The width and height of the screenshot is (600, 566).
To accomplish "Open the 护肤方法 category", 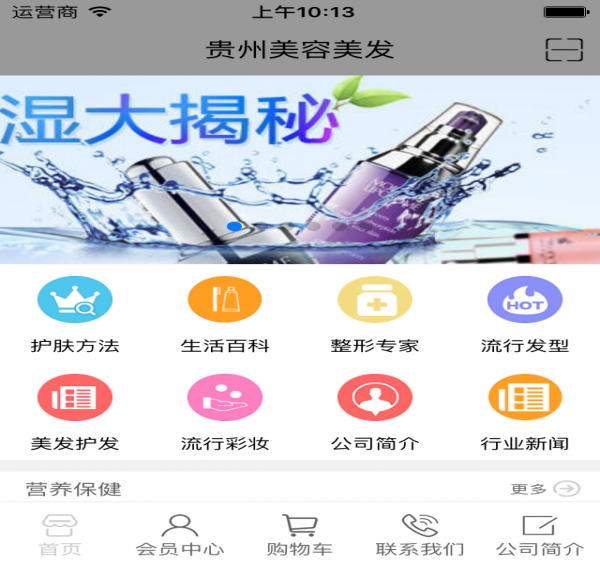I will pyautogui.click(x=75, y=315).
